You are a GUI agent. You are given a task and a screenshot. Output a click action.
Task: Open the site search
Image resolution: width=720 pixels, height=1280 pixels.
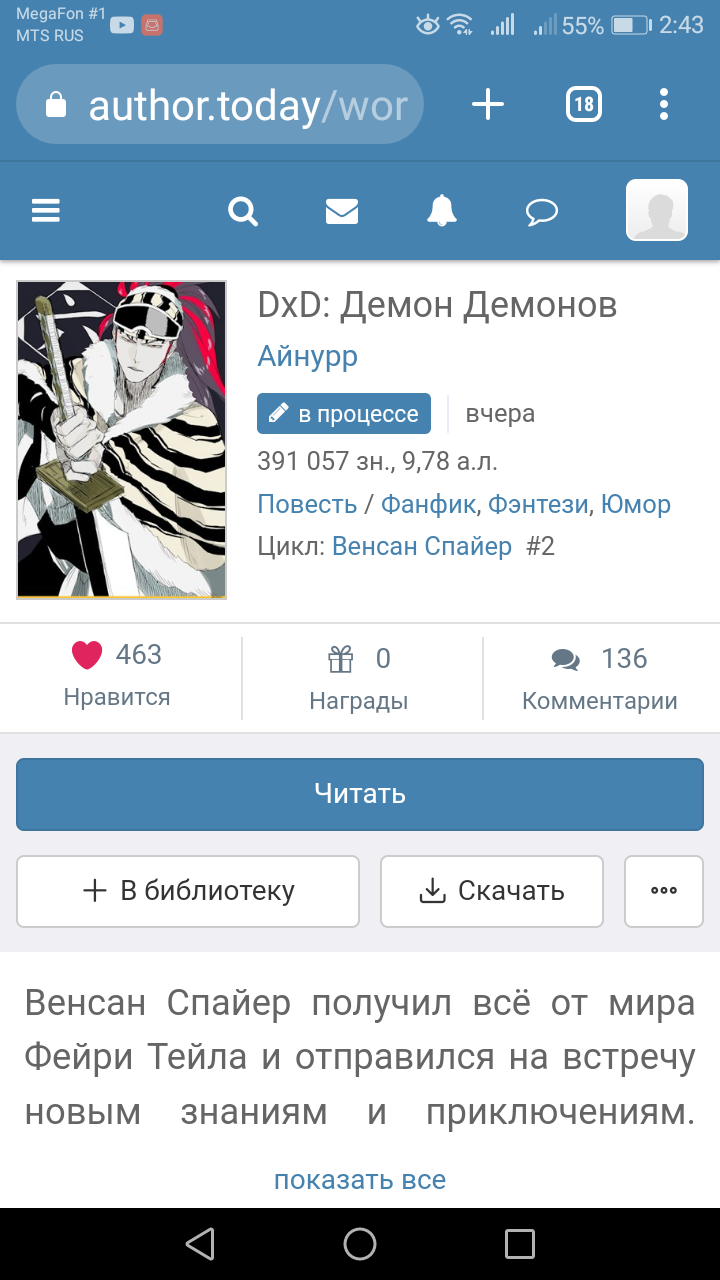coord(243,211)
